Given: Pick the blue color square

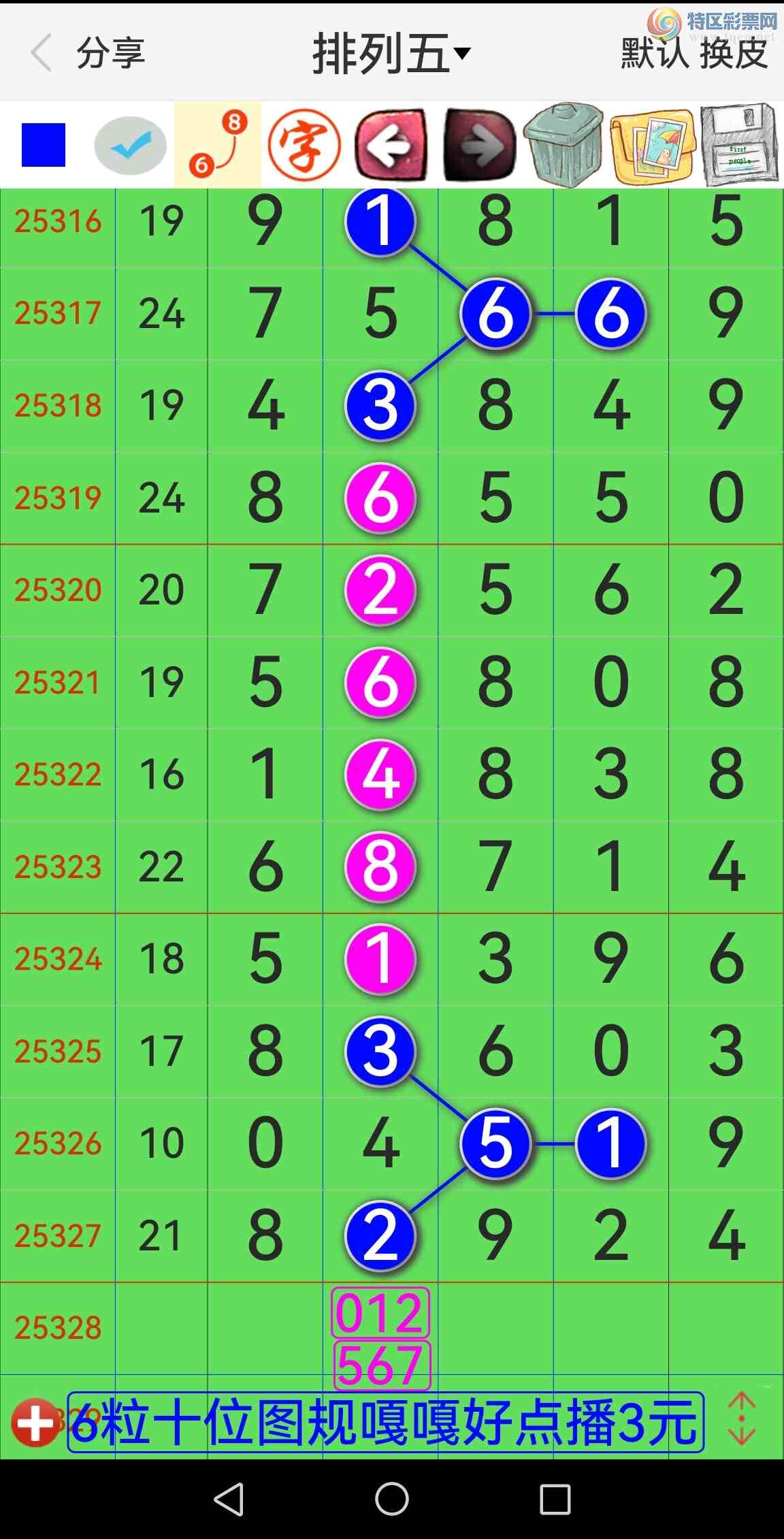Looking at the screenshot, I should 44,144.
